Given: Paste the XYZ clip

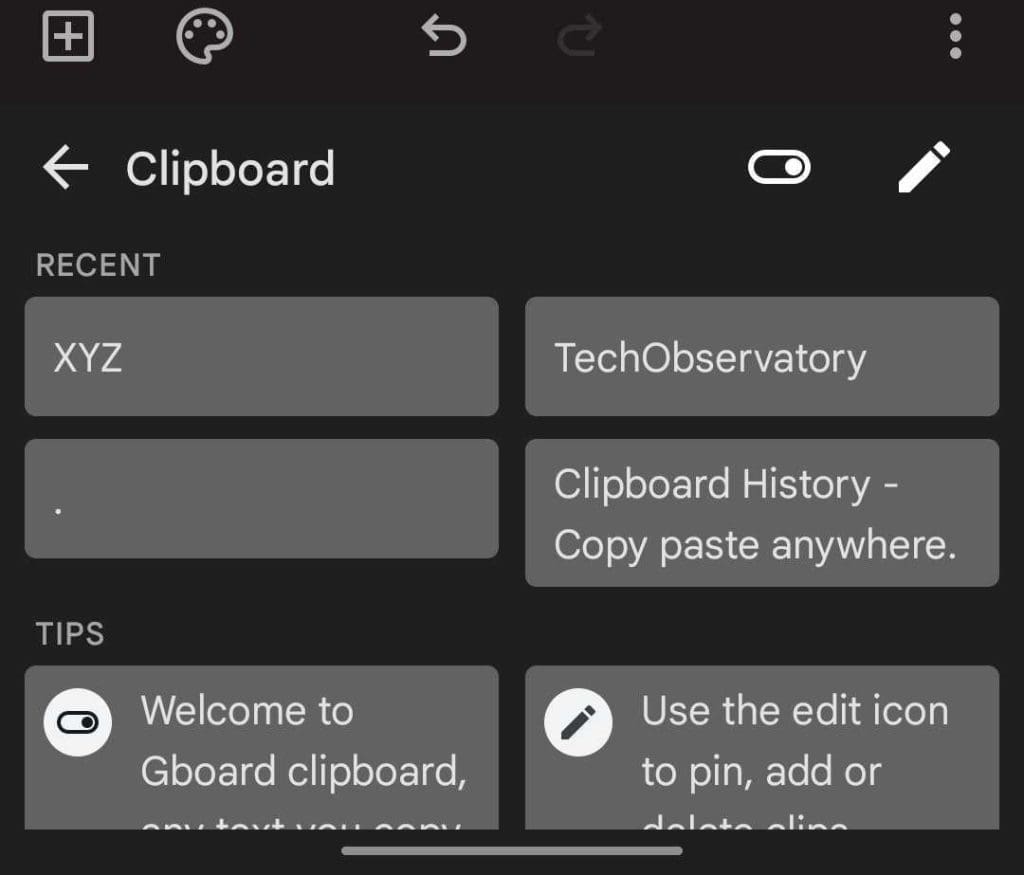Looking at the screenshot, I should click(261, 356).
